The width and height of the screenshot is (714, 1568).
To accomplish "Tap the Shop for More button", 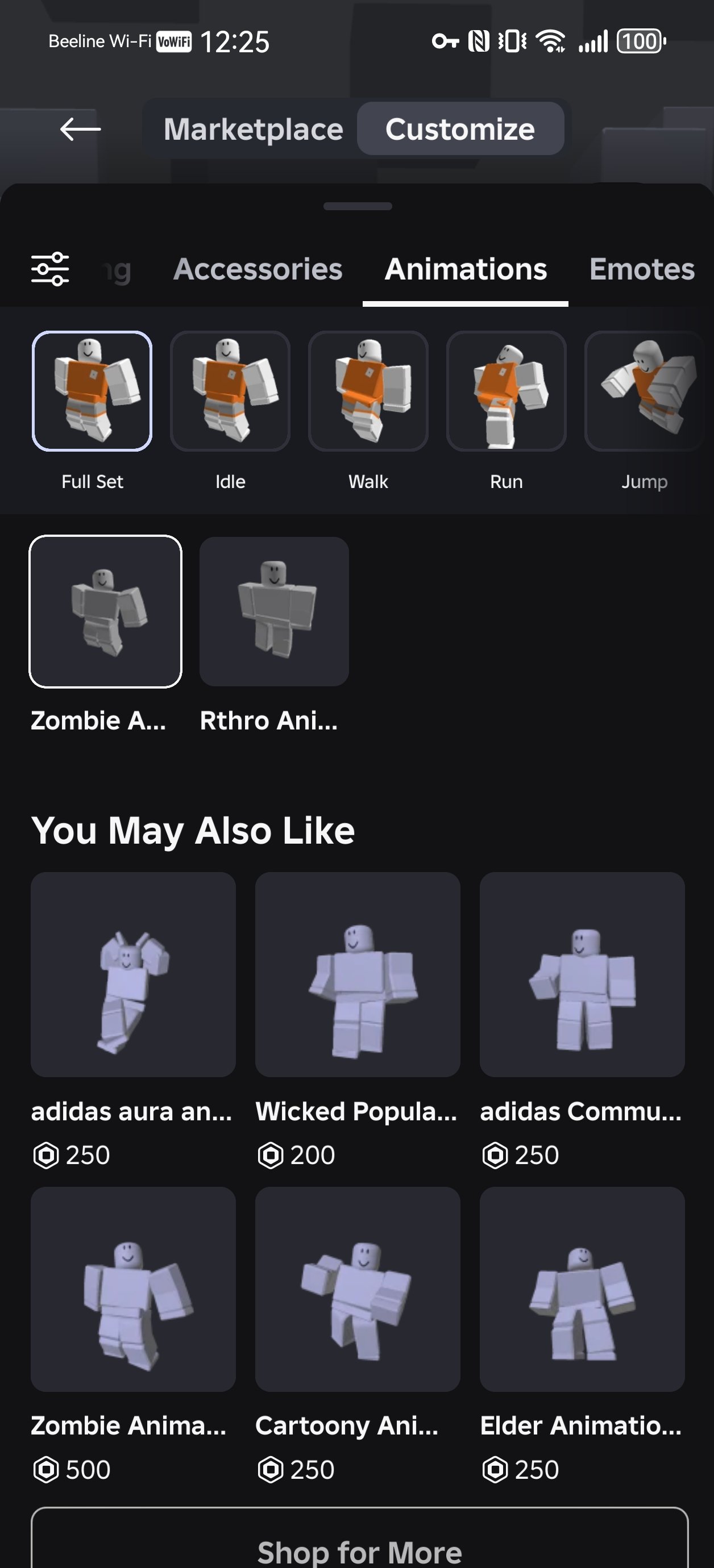I will pos(359,1539).
